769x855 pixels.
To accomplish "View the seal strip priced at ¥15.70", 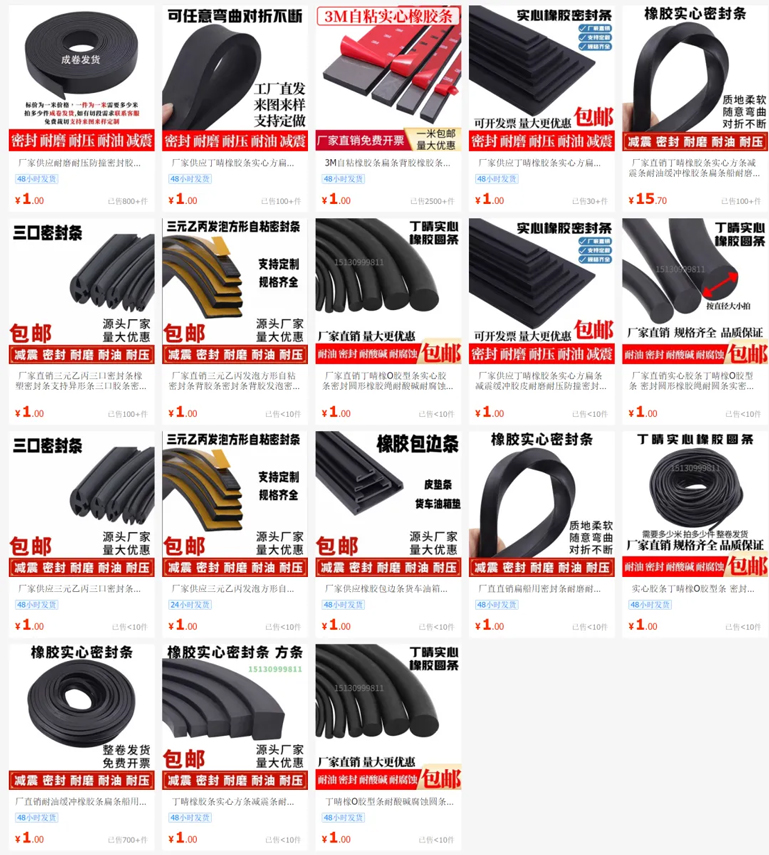I will (694, 80).
